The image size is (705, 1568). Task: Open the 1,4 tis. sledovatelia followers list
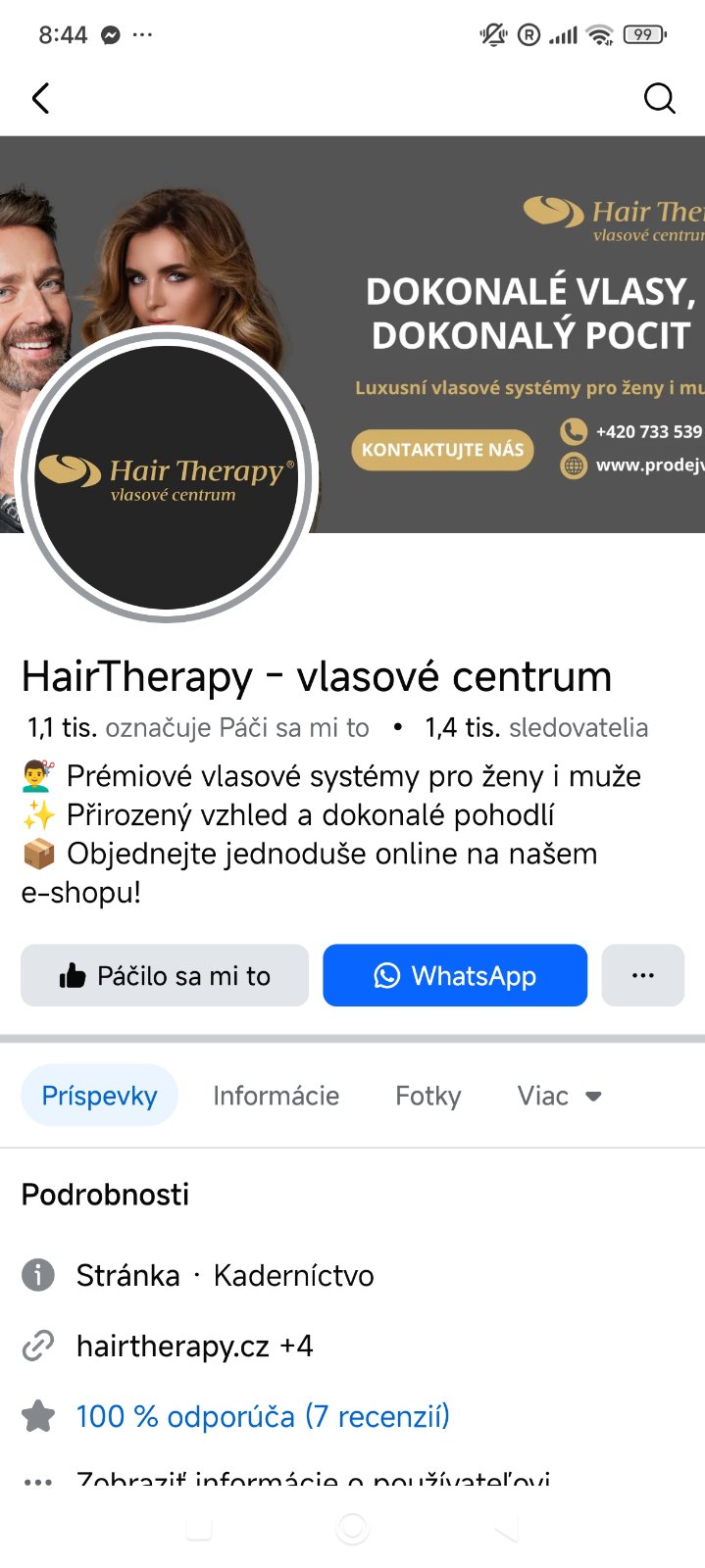point(535,727)
